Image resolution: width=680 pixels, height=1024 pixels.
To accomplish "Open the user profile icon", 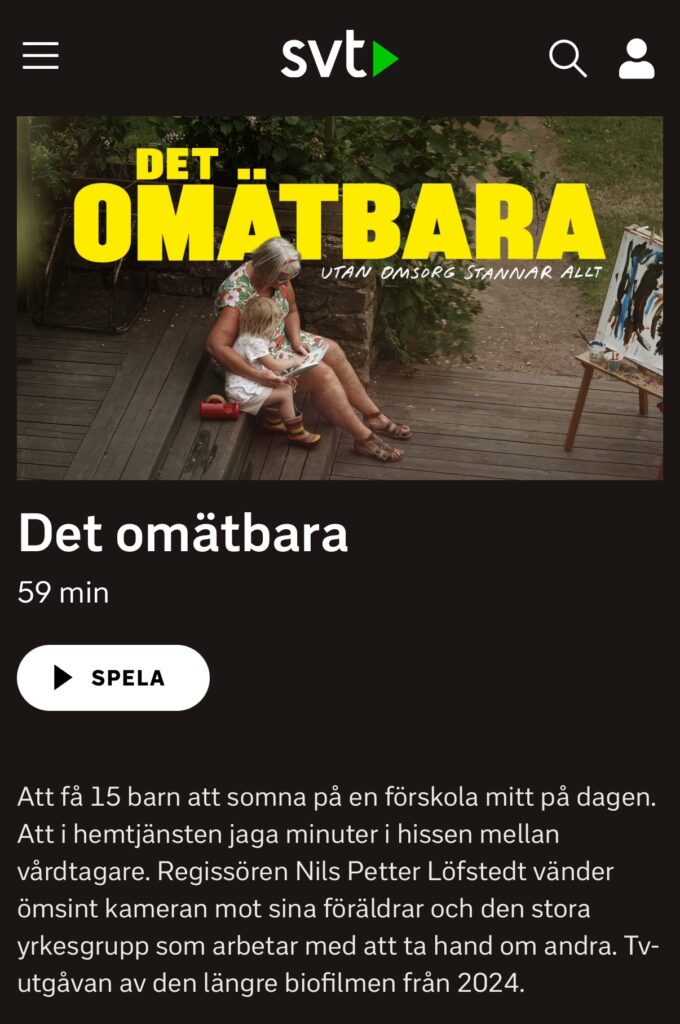I will [636, 58].
